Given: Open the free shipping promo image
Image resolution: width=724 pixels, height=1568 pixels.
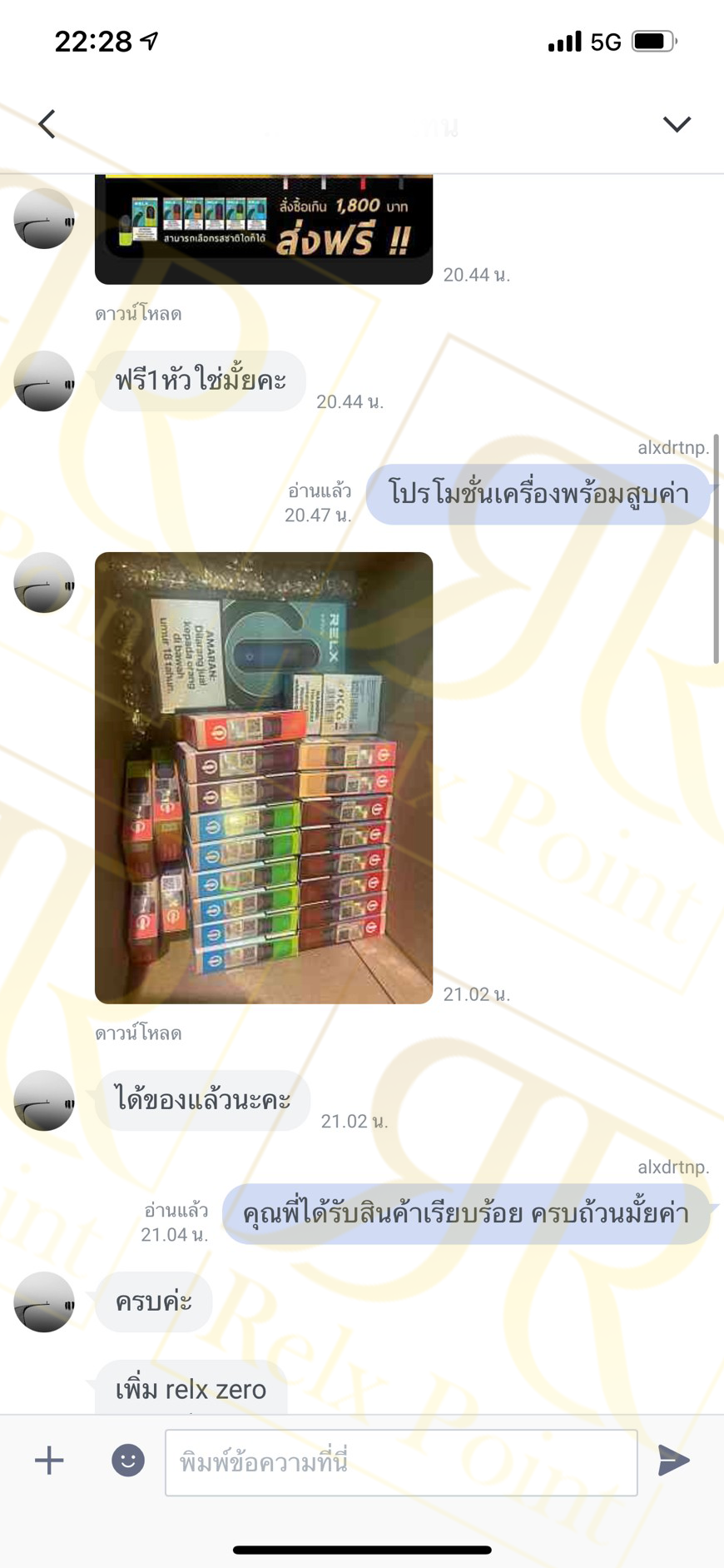Looking at the screenshot, I should pos(264,229).
